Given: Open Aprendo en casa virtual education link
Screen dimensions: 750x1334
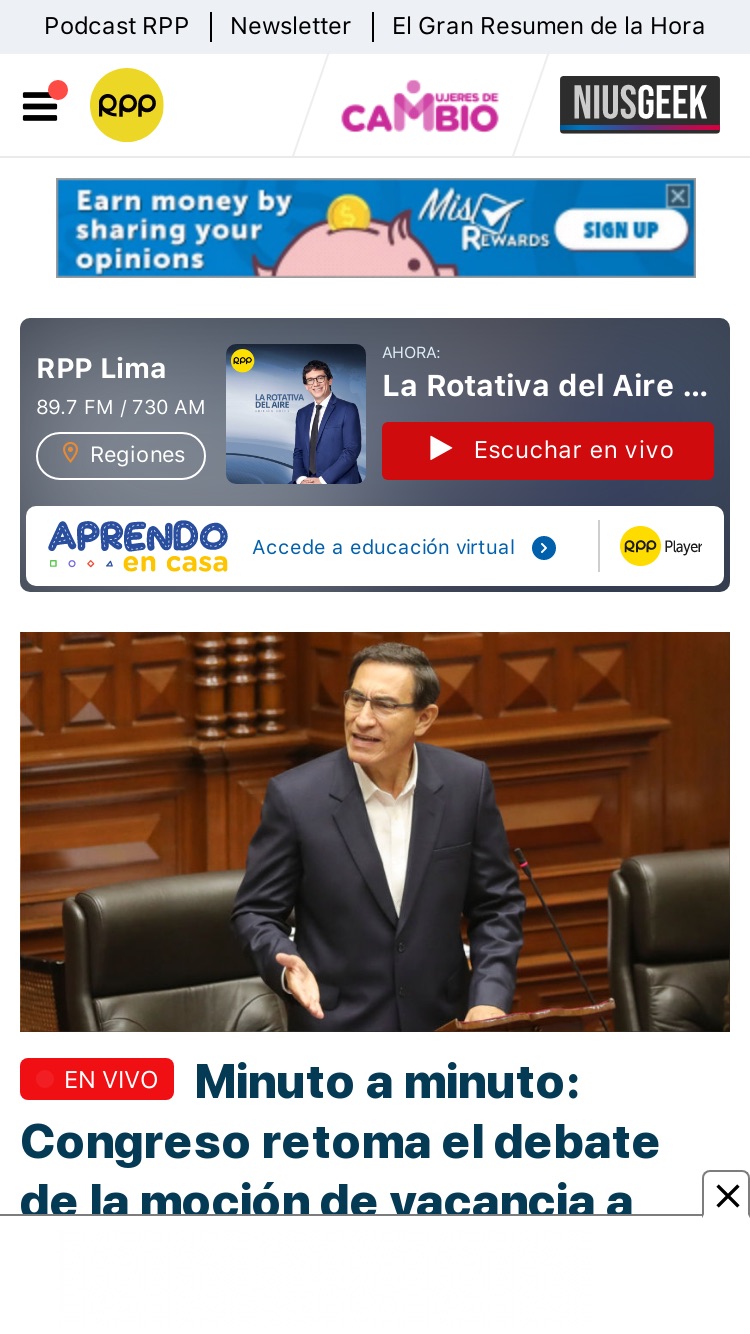Looking at the screenshot, I should pyautogui.click(x=302, y=547).
